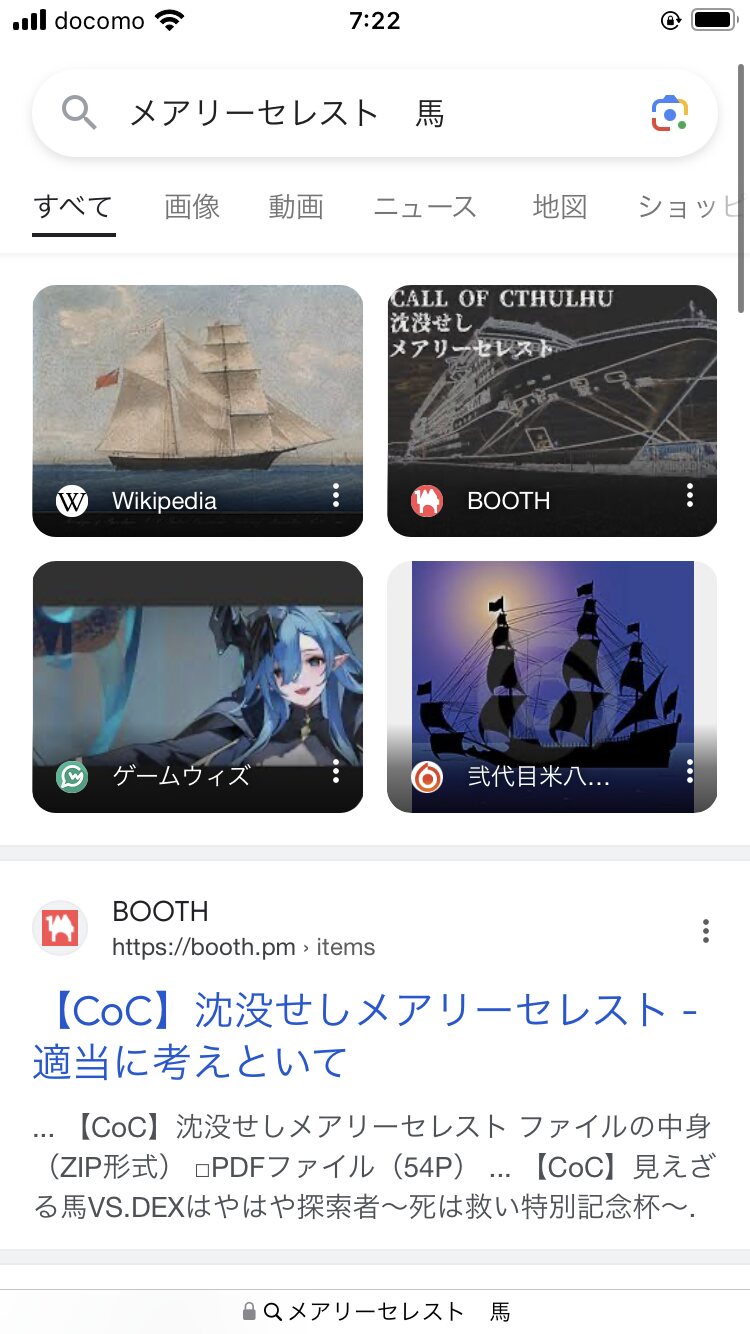750x1334 pixels.
Task: Open options for the Wikipedia image
Action: coord(336,496)
